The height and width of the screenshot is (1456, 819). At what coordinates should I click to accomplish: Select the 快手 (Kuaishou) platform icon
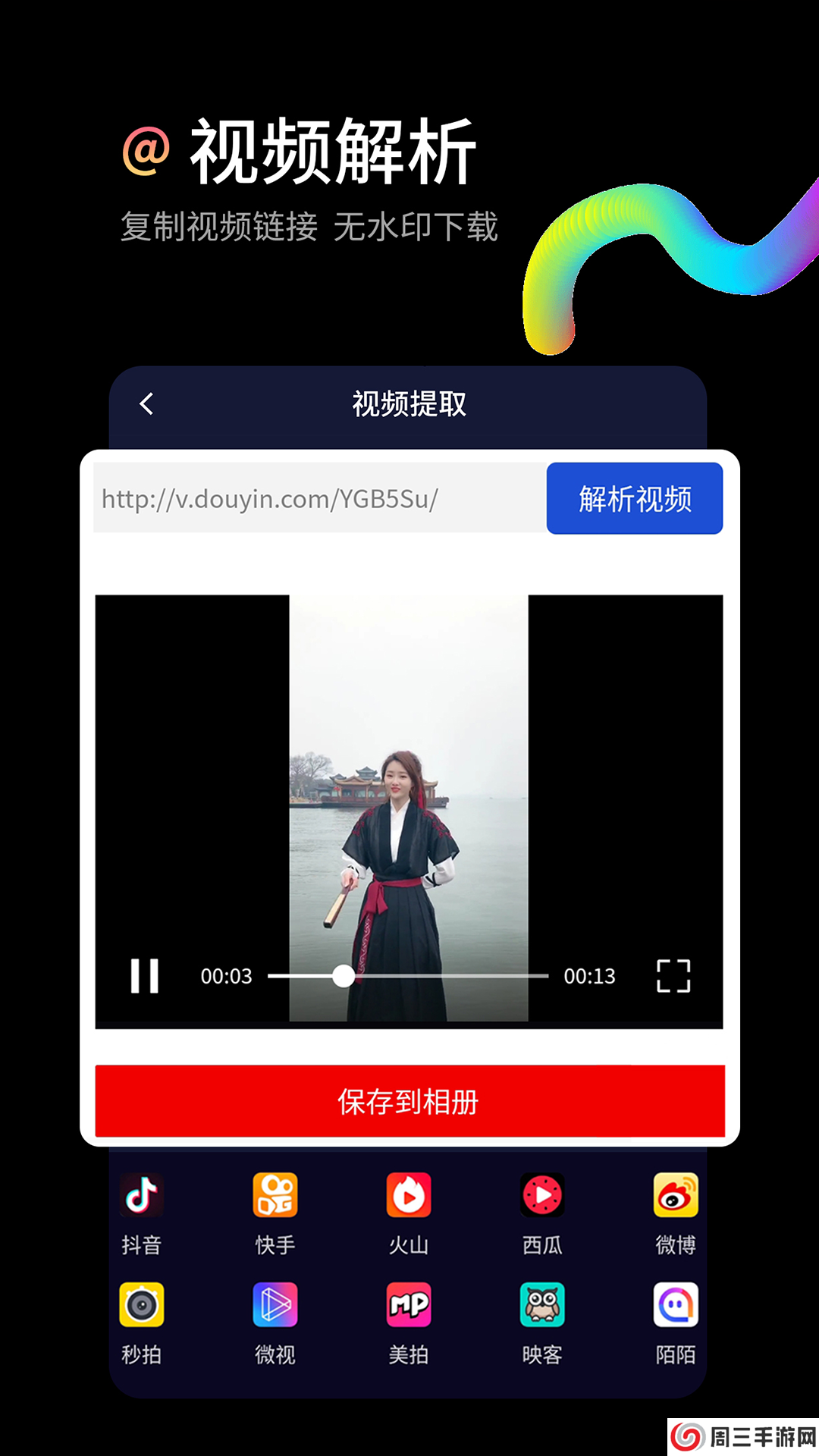click(275, 1195)
